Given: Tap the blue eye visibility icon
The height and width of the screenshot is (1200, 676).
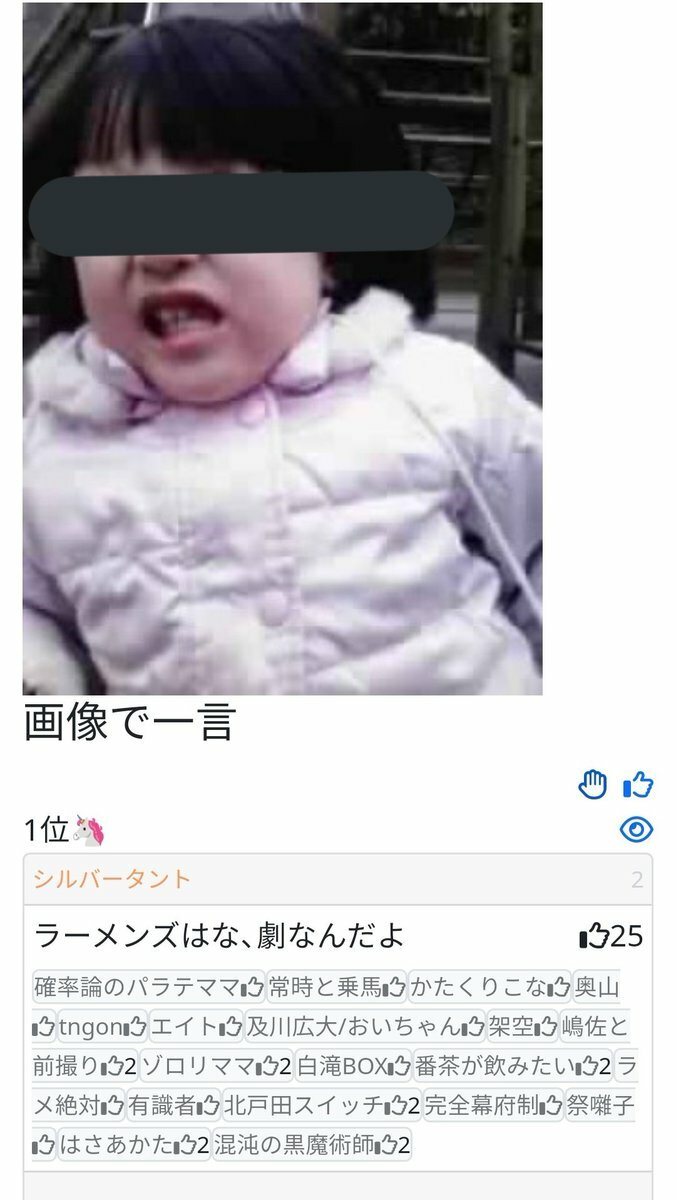Looking at the screenshot, I should click(636, 829).
